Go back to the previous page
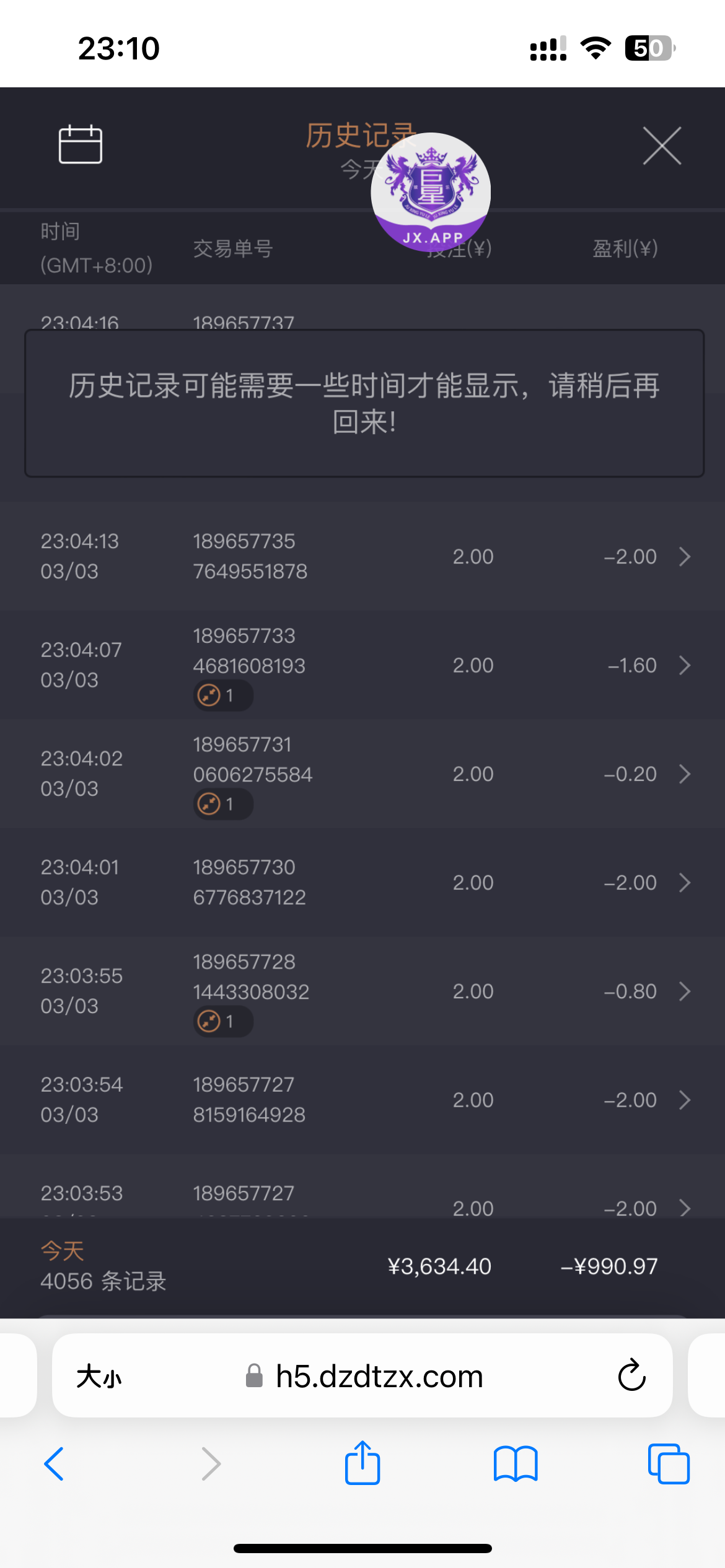 [x=55, y=1464]
